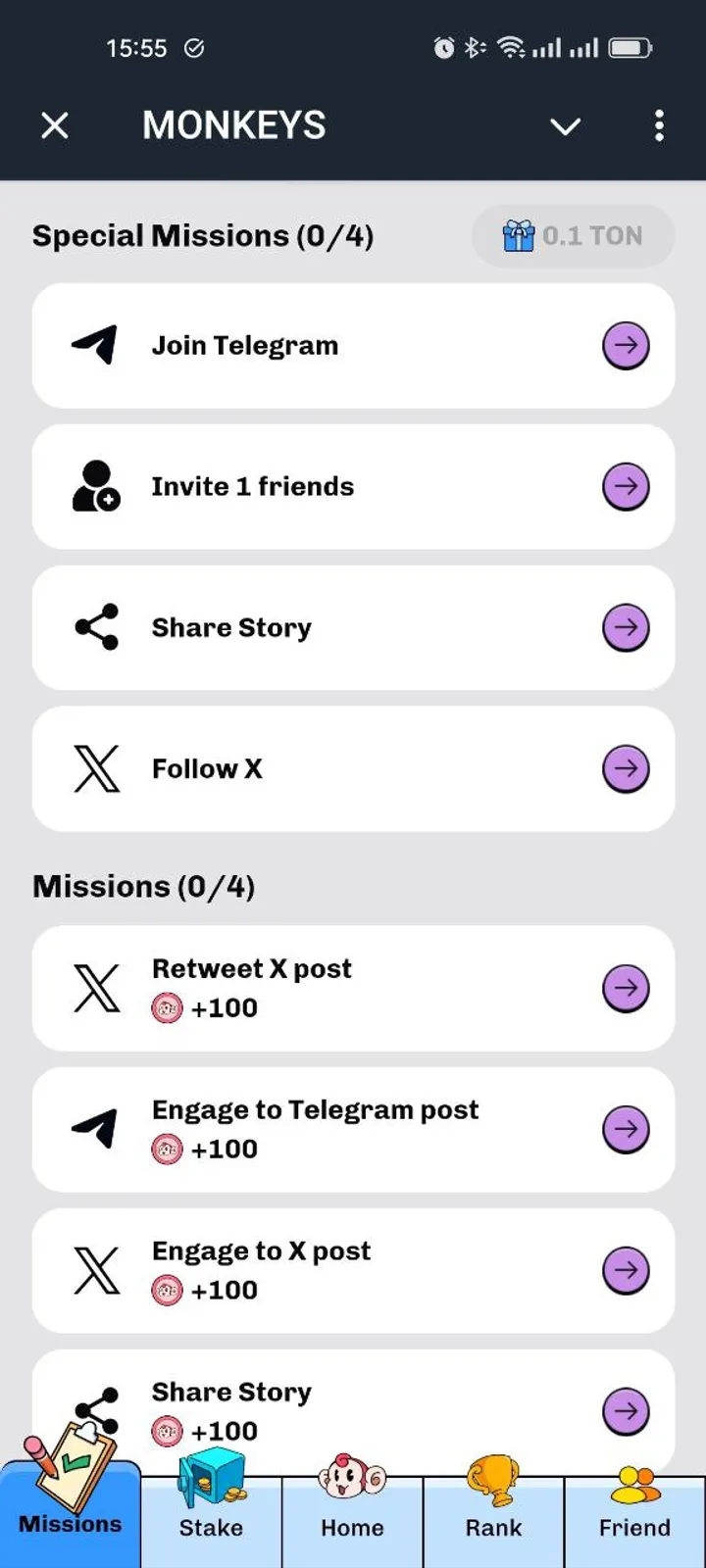This screenshot has height=1568, width=706.
Task: Open the Stake safe icon
Action: [211, 1480]
